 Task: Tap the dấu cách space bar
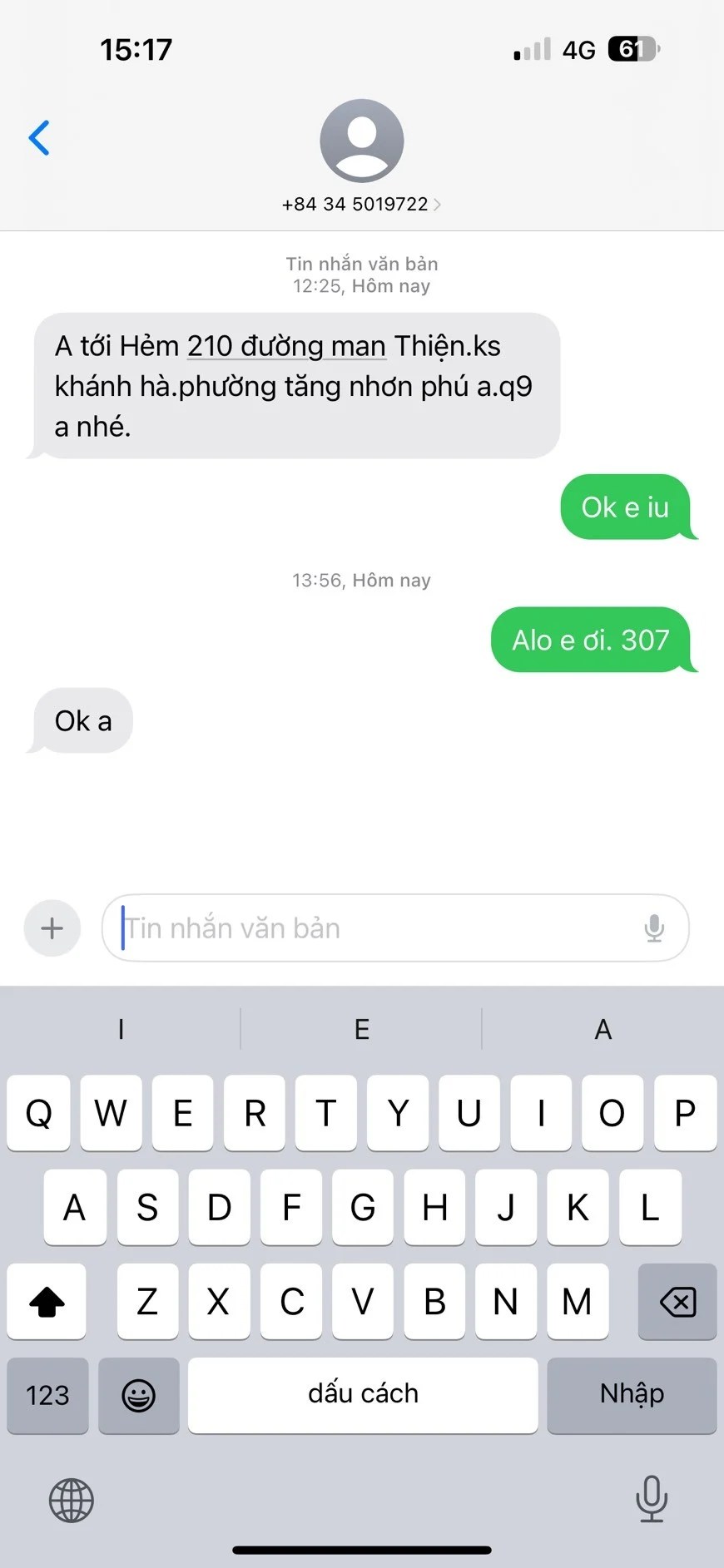363,1395
